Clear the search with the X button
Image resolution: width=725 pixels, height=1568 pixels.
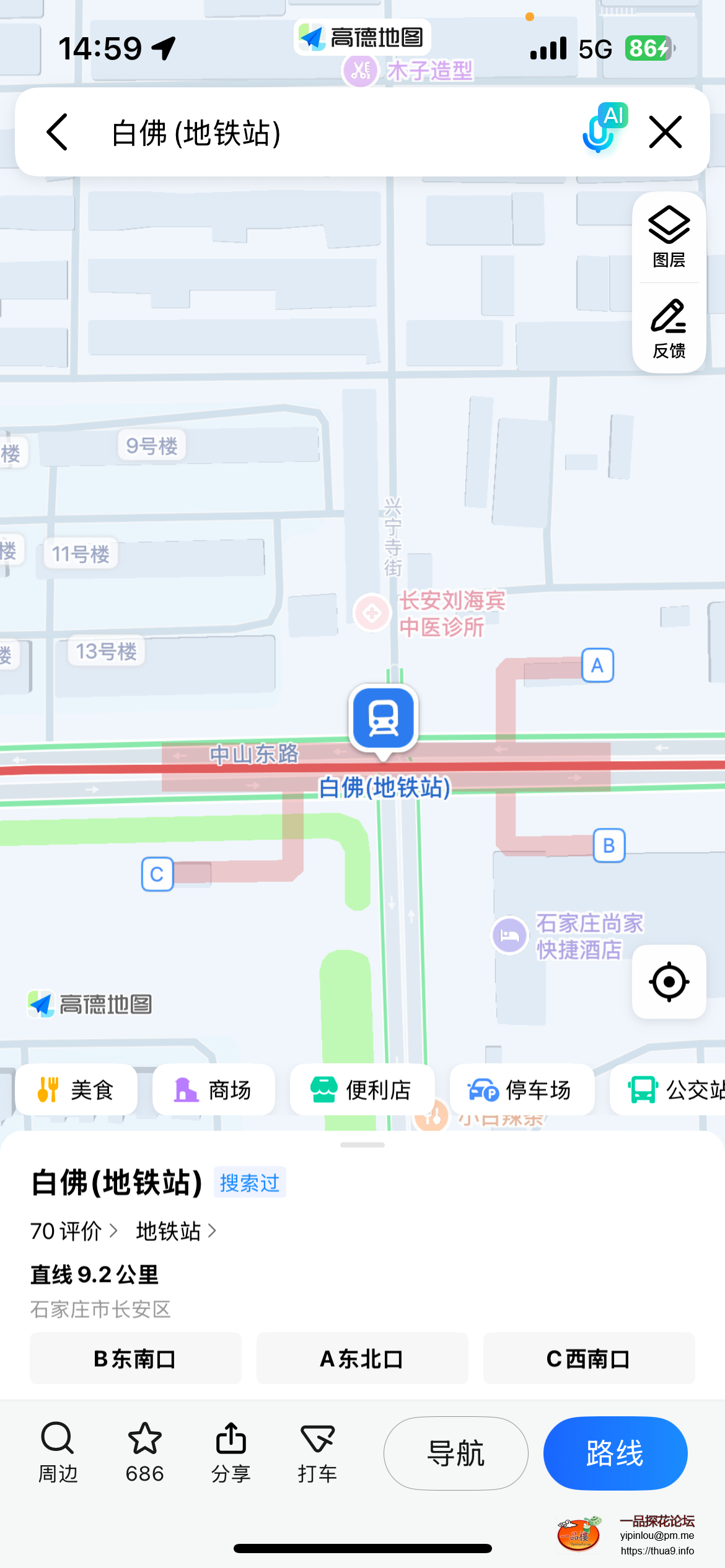(666, 132)
